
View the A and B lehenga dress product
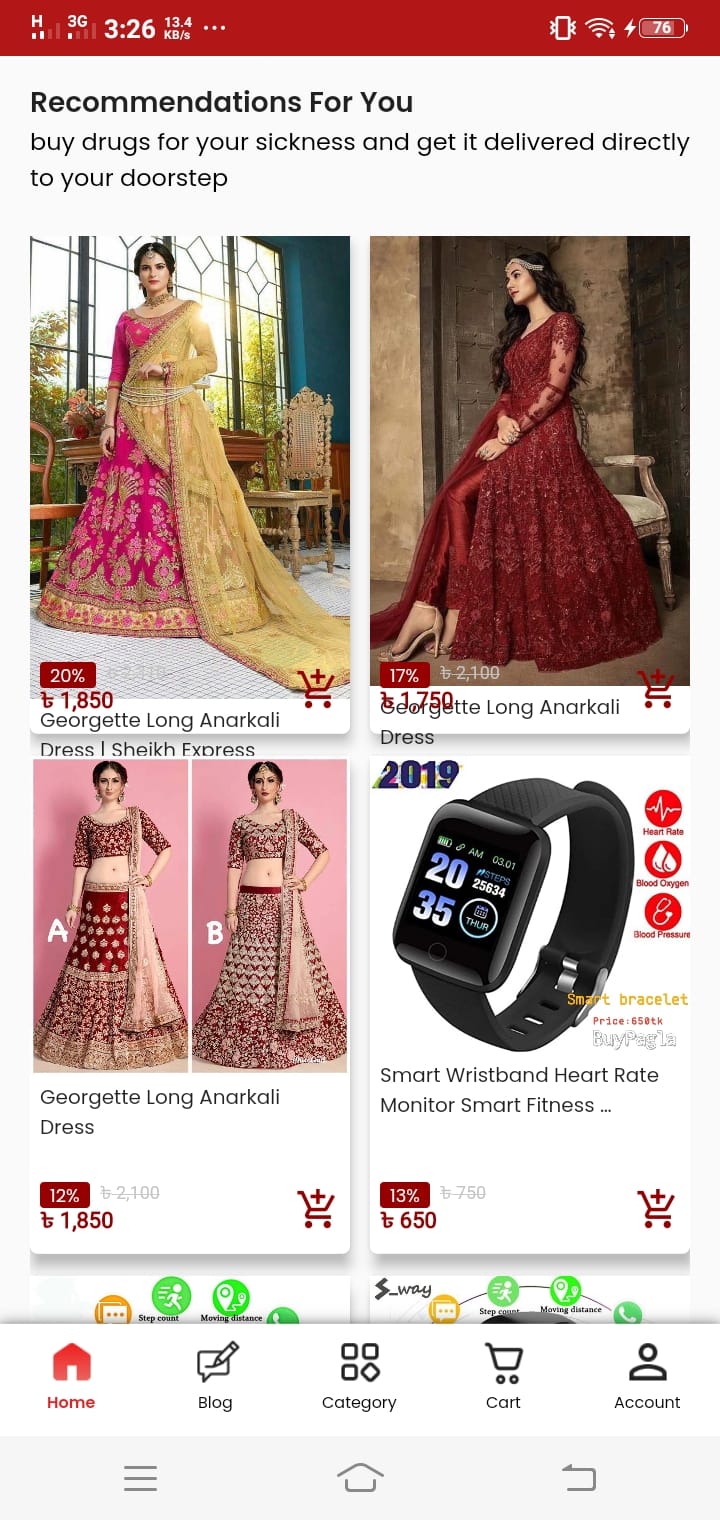point(190,915)
